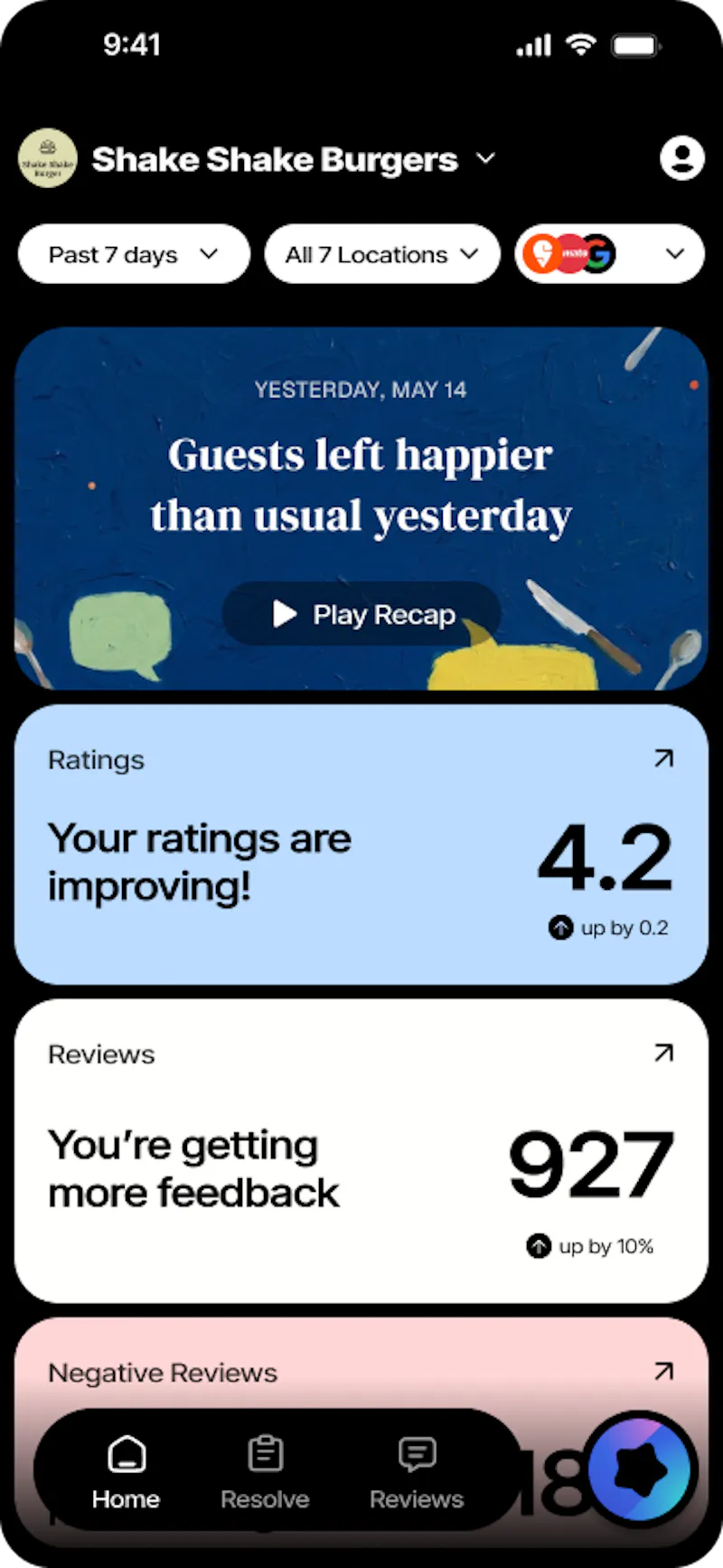The height and width of the screenshot is (1568, 723).
Task: Open the All 7 Locations filter
Action: 382,254
